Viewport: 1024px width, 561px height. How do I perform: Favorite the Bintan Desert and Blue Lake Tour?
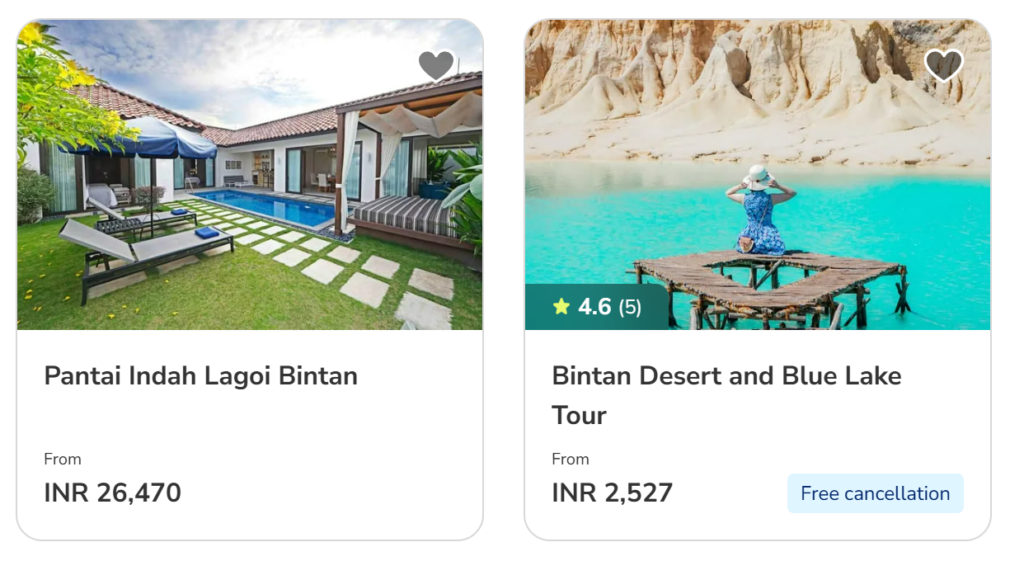point(943,66)
